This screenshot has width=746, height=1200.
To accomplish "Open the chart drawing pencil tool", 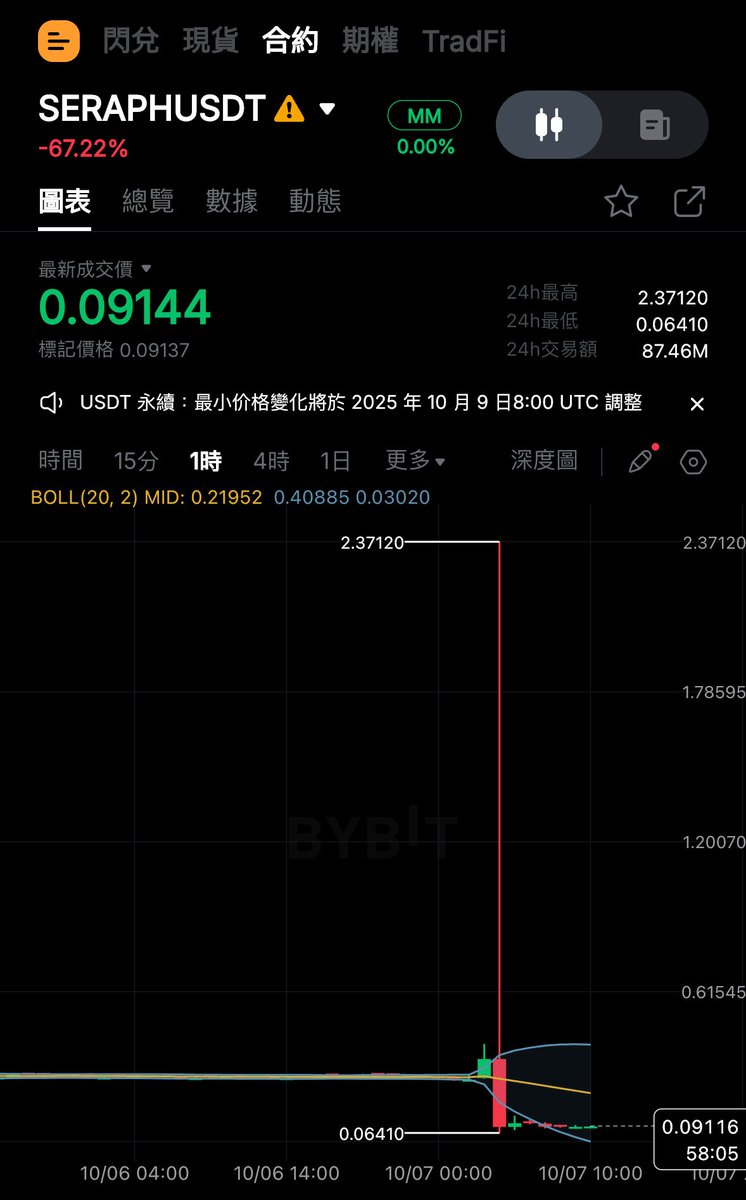I will [640, 461].
